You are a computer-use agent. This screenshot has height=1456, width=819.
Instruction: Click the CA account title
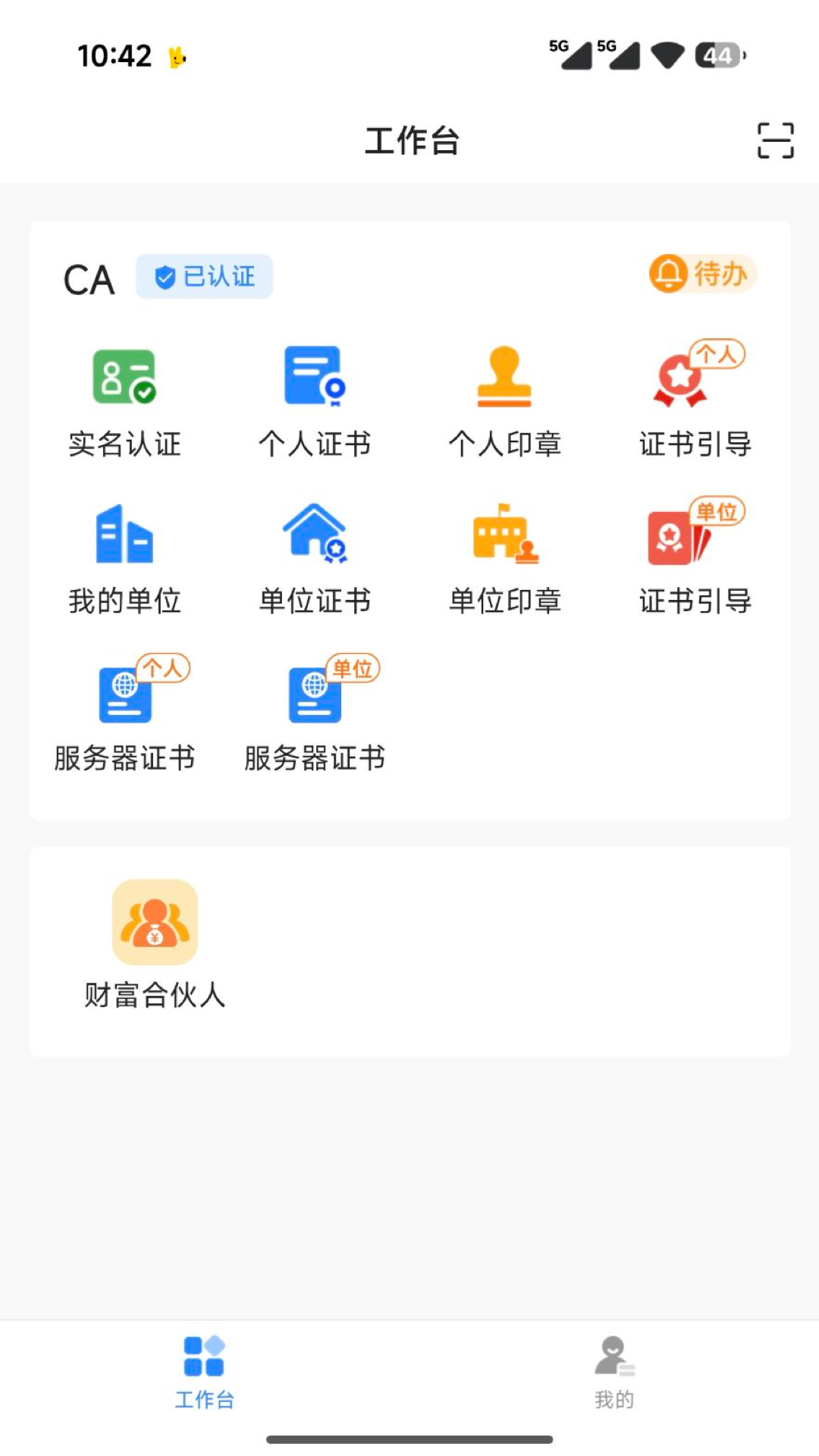click(89, 279)
